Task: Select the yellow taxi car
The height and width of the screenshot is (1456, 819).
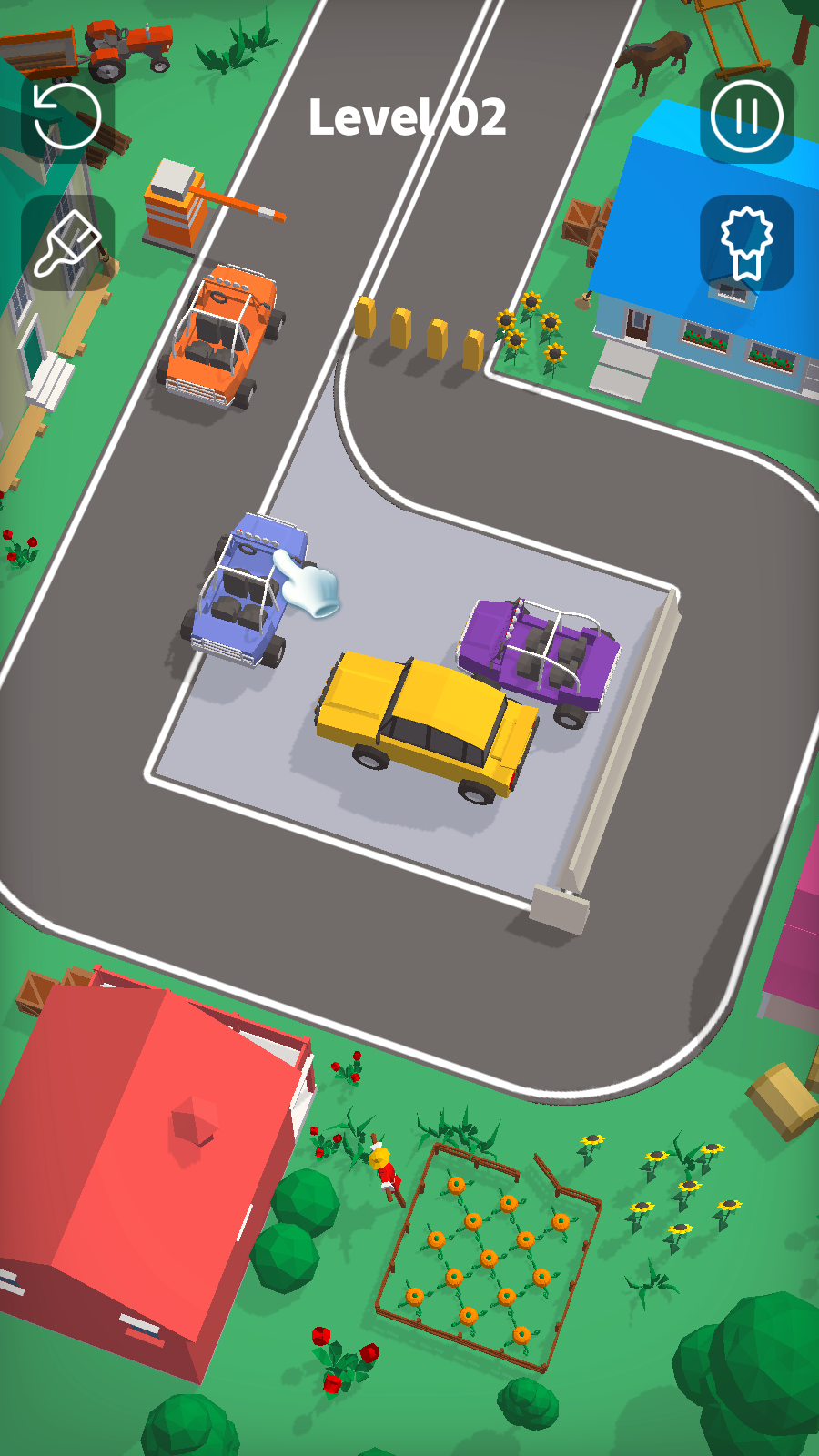Action: click(x=423, y=723)
